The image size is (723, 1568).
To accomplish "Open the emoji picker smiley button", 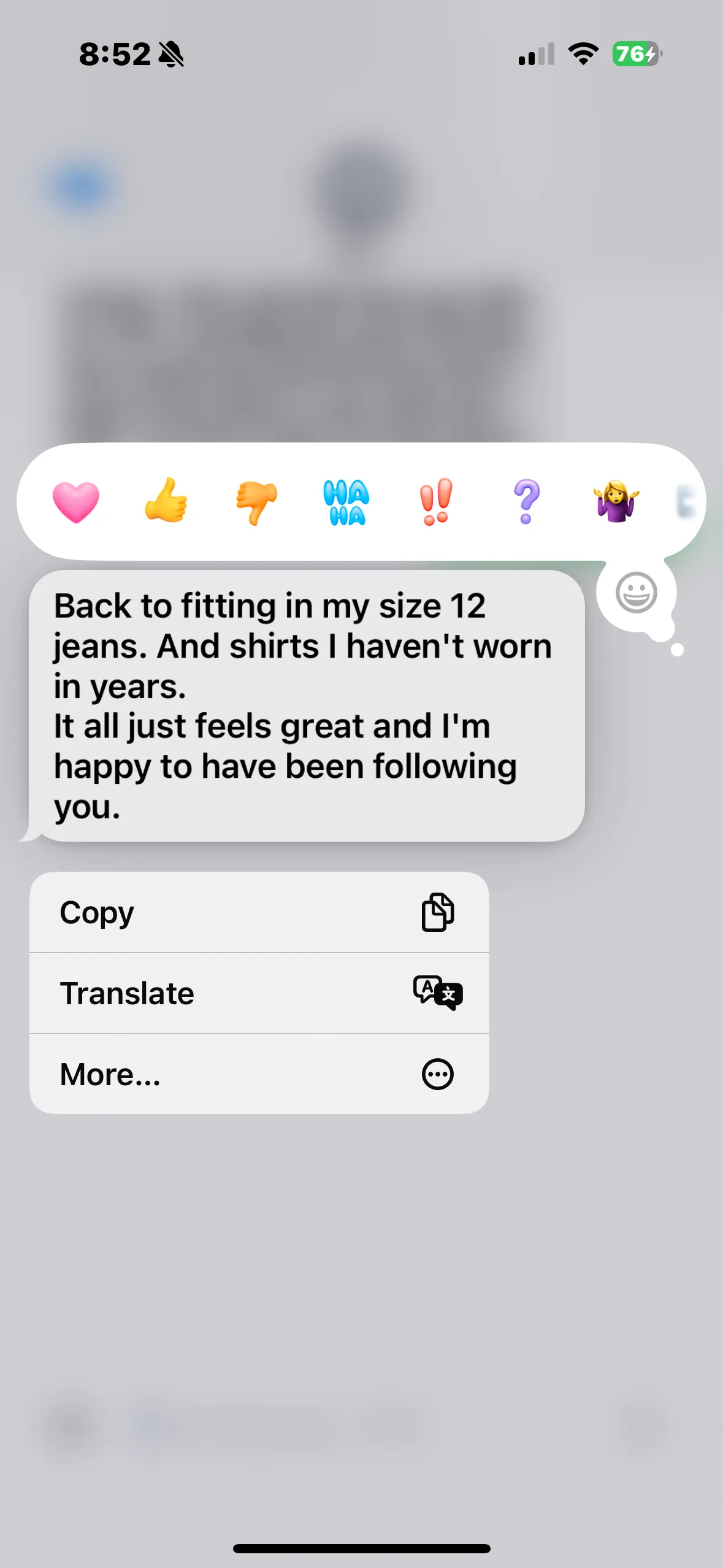I will [x=636, y=593].
